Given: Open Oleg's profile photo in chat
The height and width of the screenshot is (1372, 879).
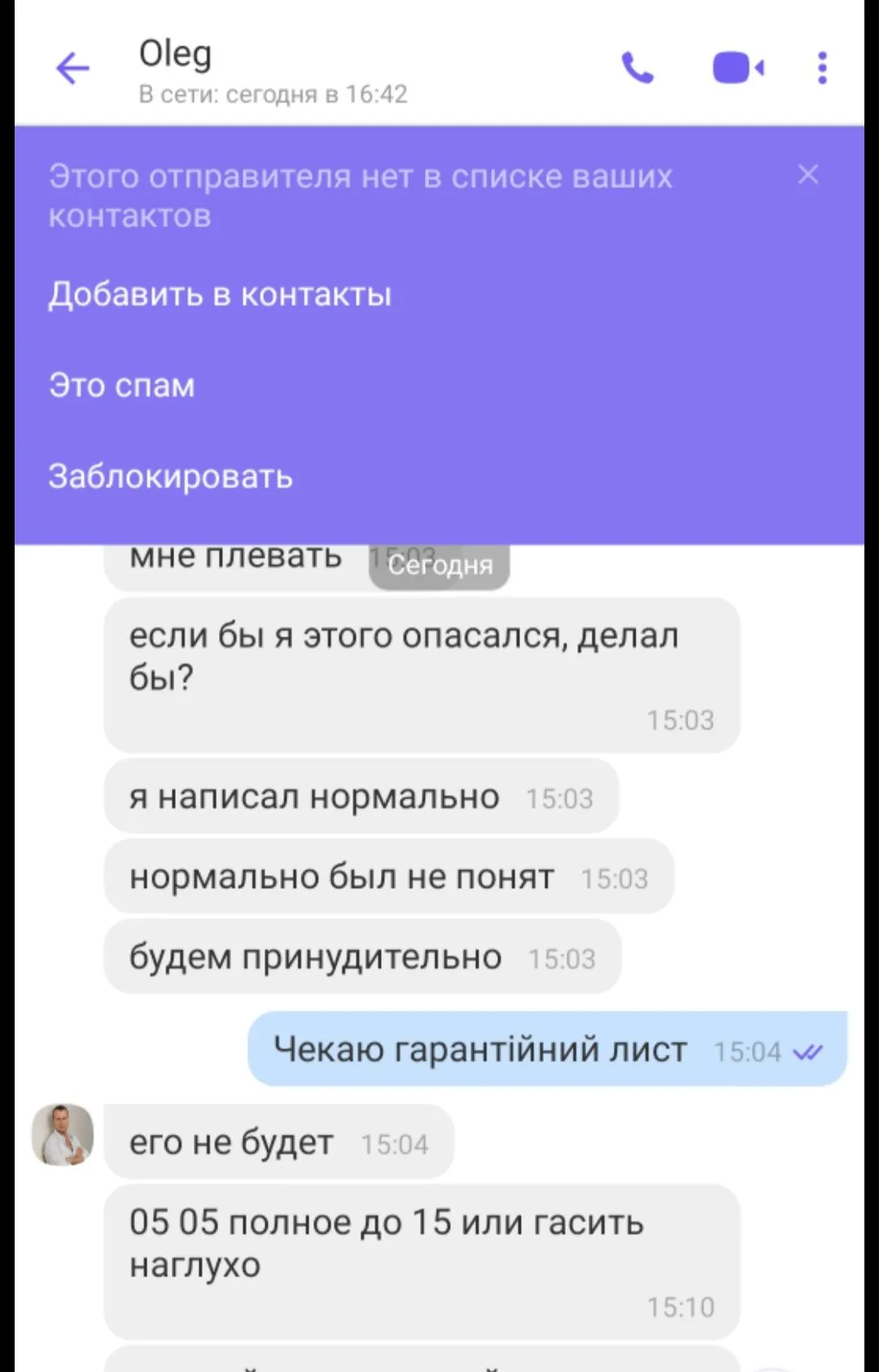Looking at the screenshot, I should click(63, 1134).
